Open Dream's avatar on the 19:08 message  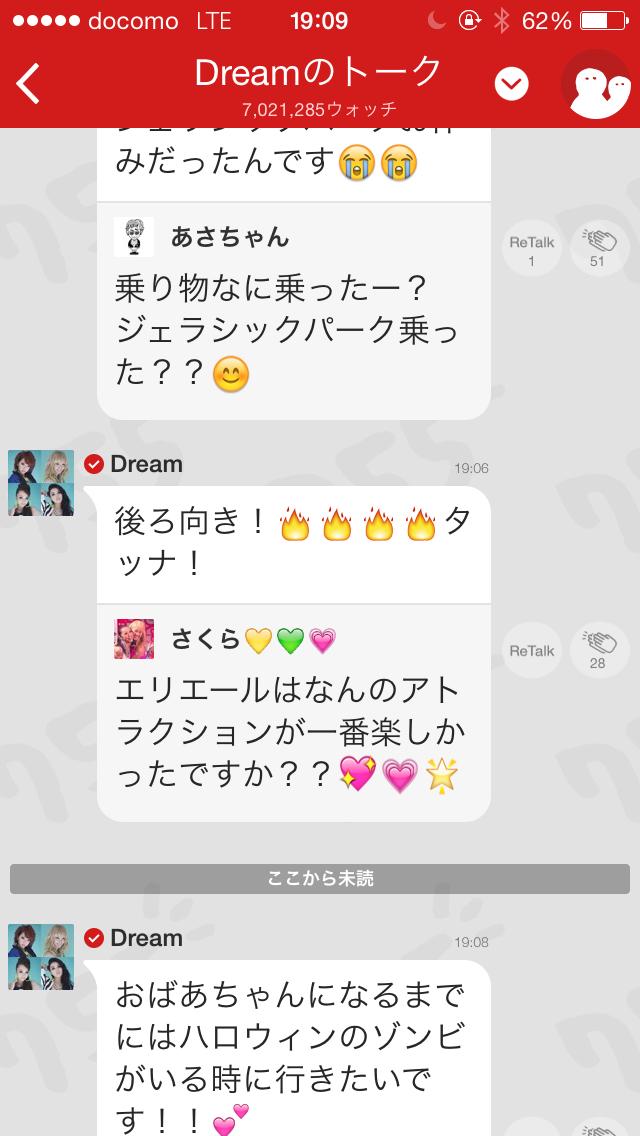pyautogui.click(x=41, y=957)
